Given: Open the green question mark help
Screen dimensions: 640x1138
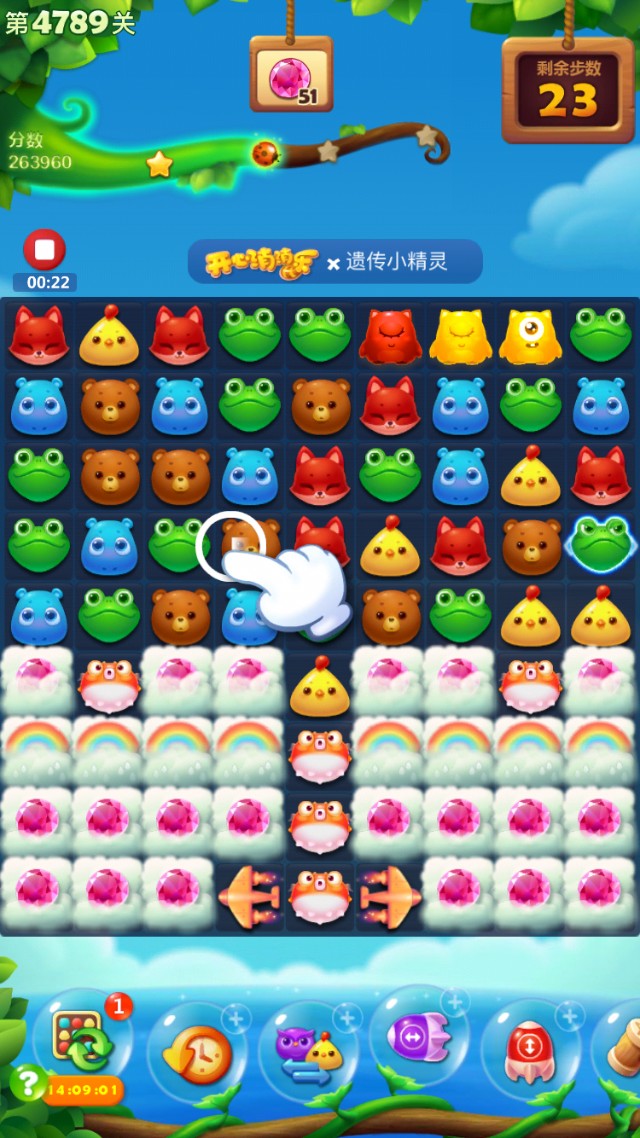Looking at the screenshot, I should tap(25, 1083).
